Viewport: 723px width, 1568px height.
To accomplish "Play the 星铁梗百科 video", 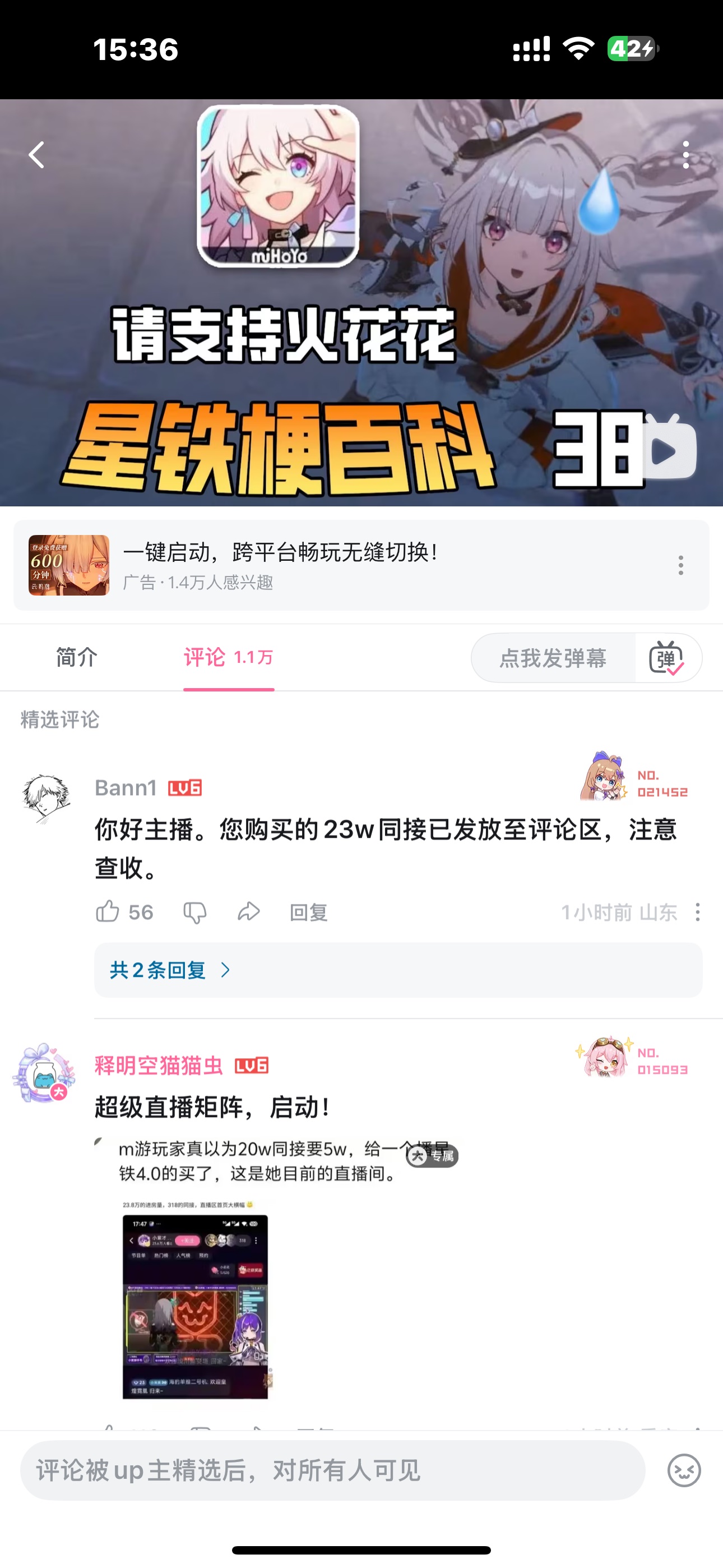I will coord(669,450).
